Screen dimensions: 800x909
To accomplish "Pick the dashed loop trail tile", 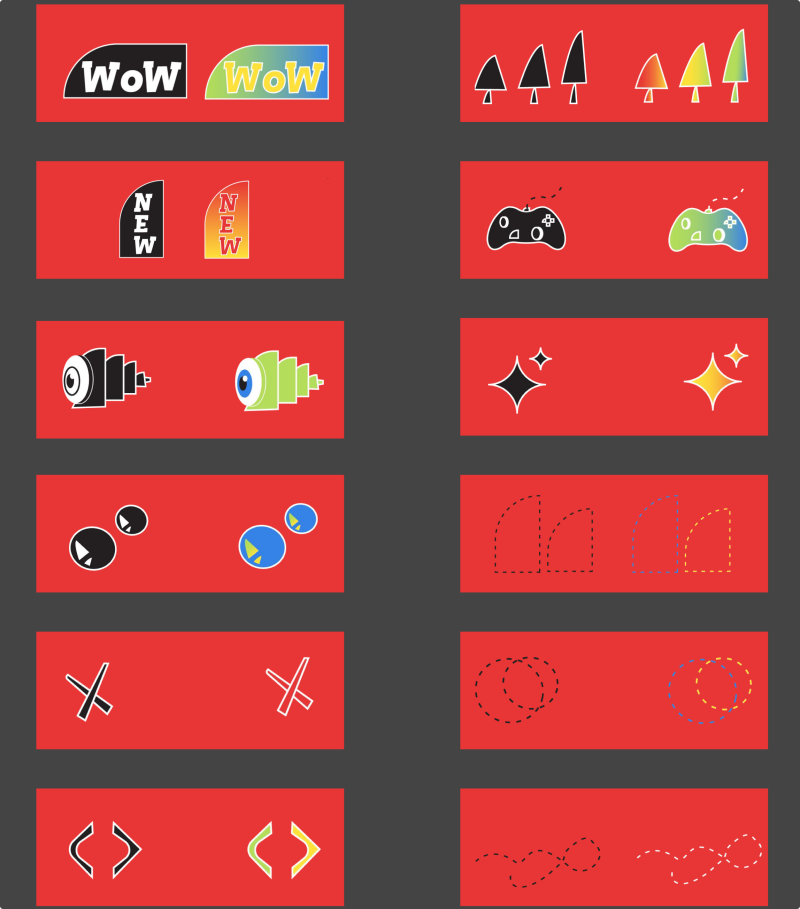I will pos(613,847).
